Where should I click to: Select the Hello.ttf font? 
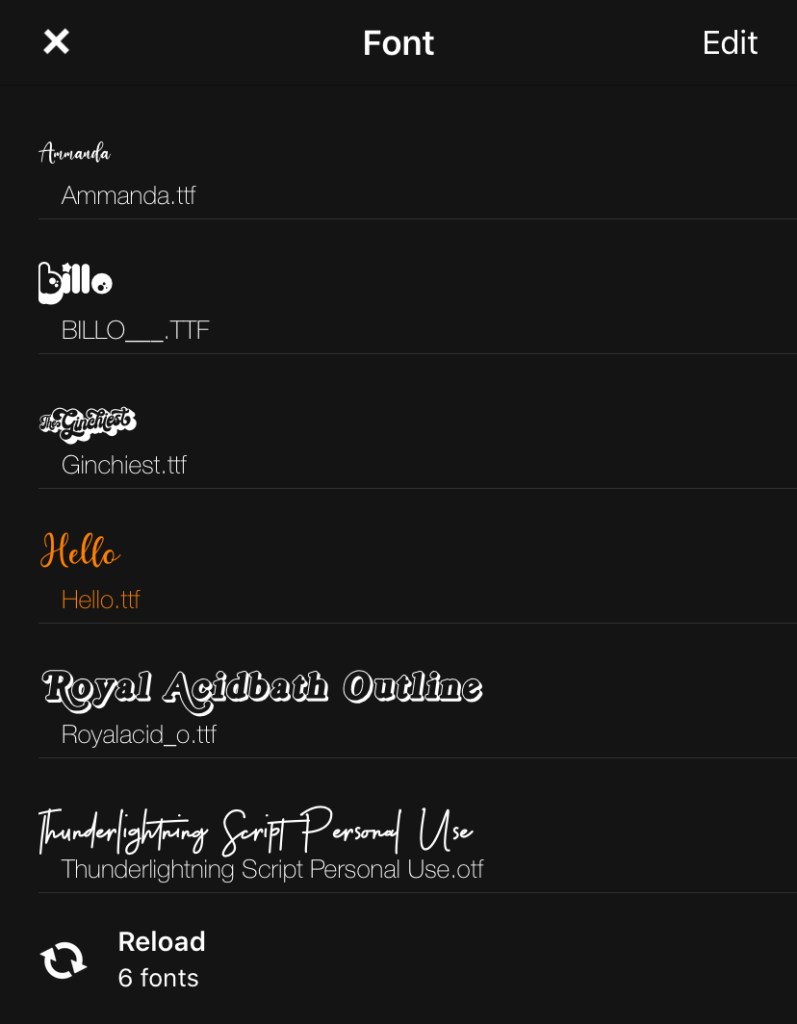pos(100,599)
